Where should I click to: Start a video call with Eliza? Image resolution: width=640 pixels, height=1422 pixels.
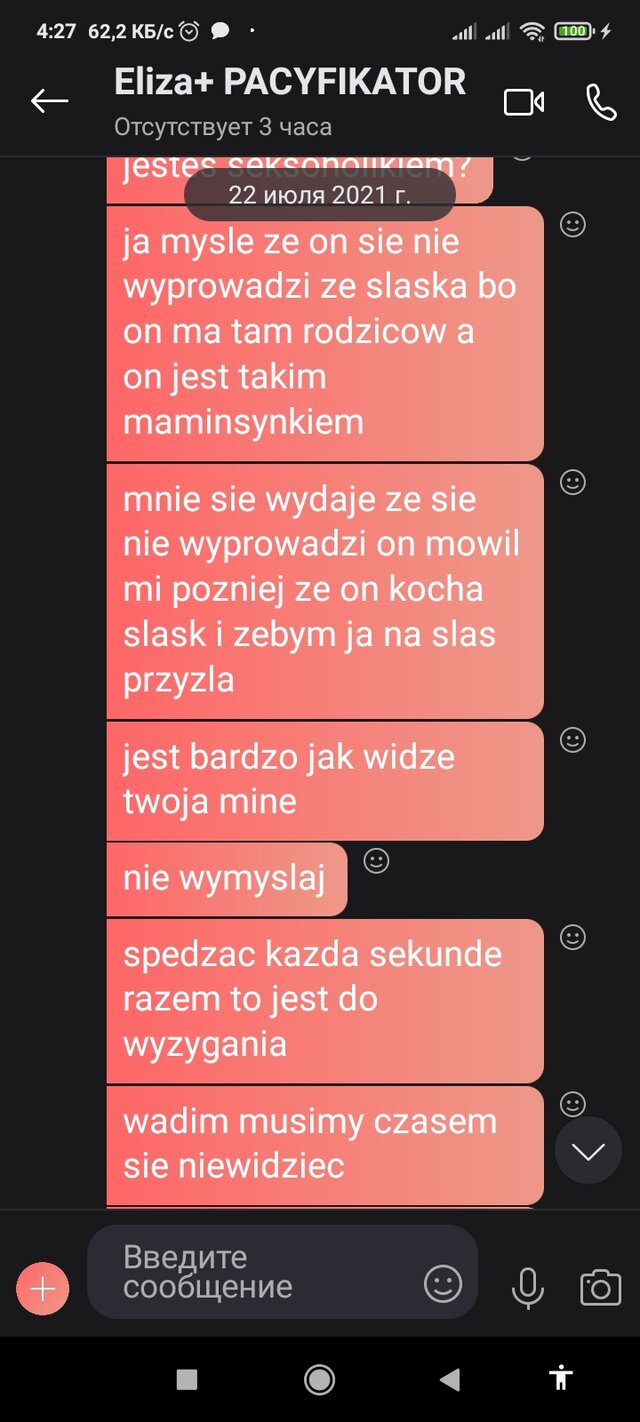[523, 102]
